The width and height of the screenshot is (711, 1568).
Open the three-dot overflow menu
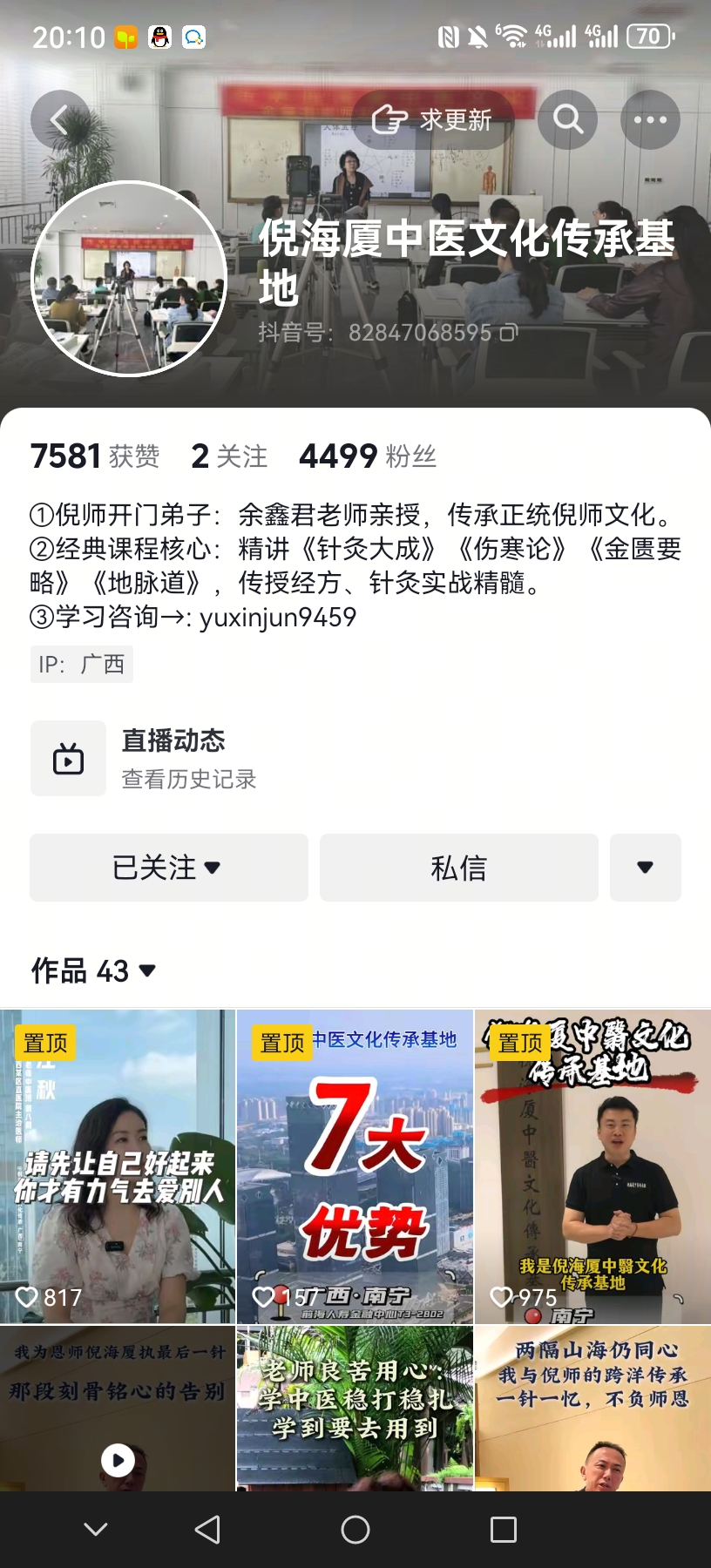click(x=649, y=119)
